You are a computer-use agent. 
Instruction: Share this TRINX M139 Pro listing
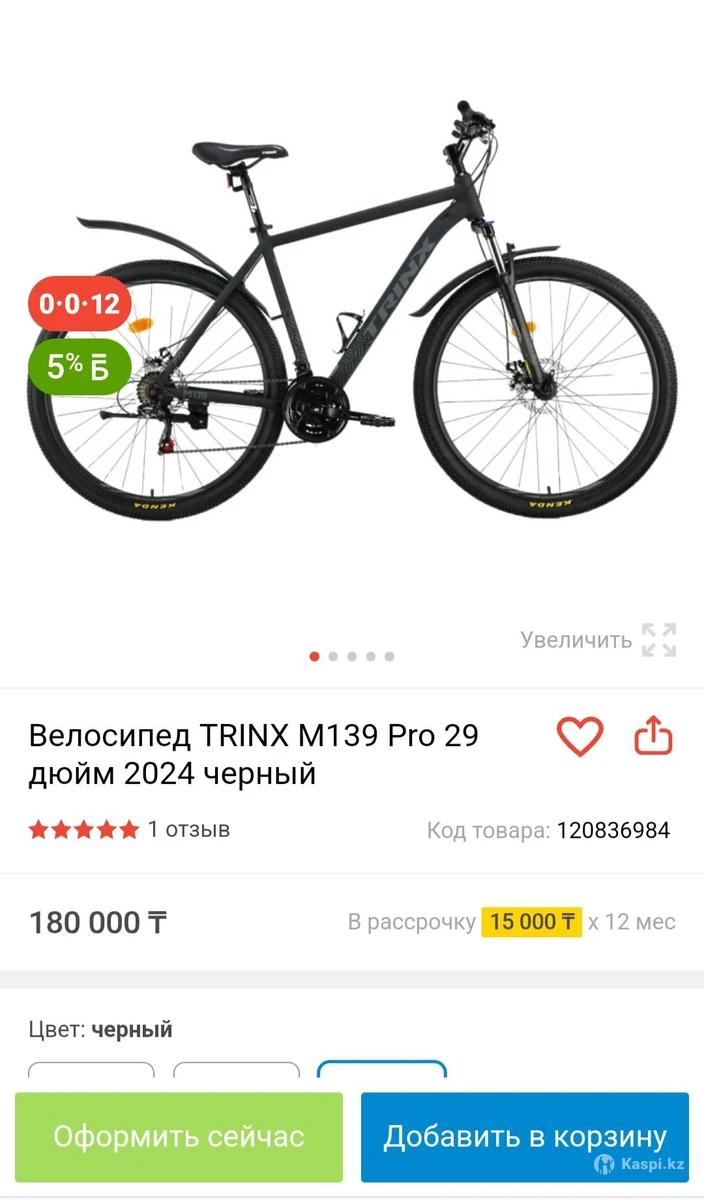tap(654, 738)
